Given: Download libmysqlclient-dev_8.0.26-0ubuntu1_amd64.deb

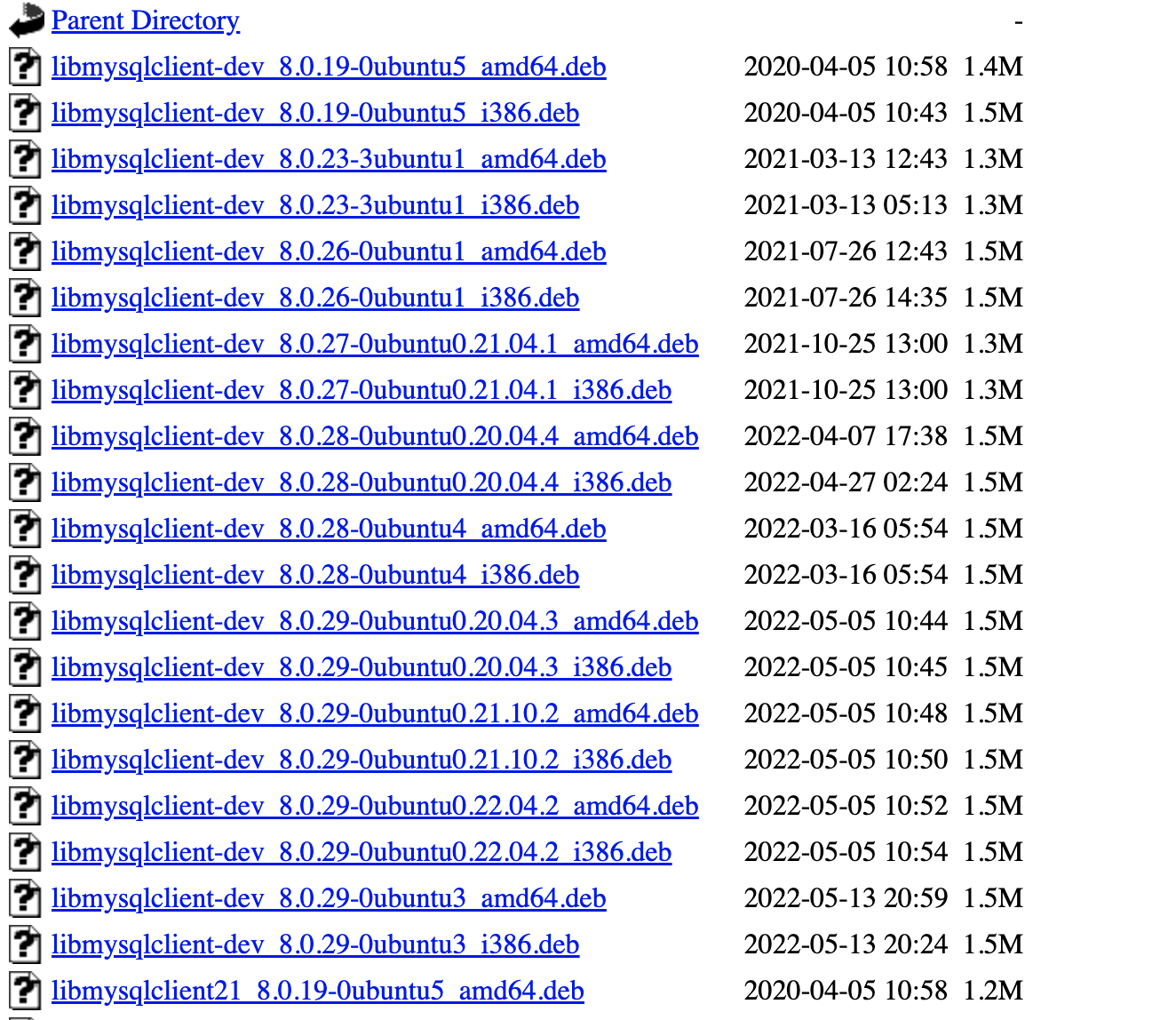Looking at the screenshot, I should point(329,251).
